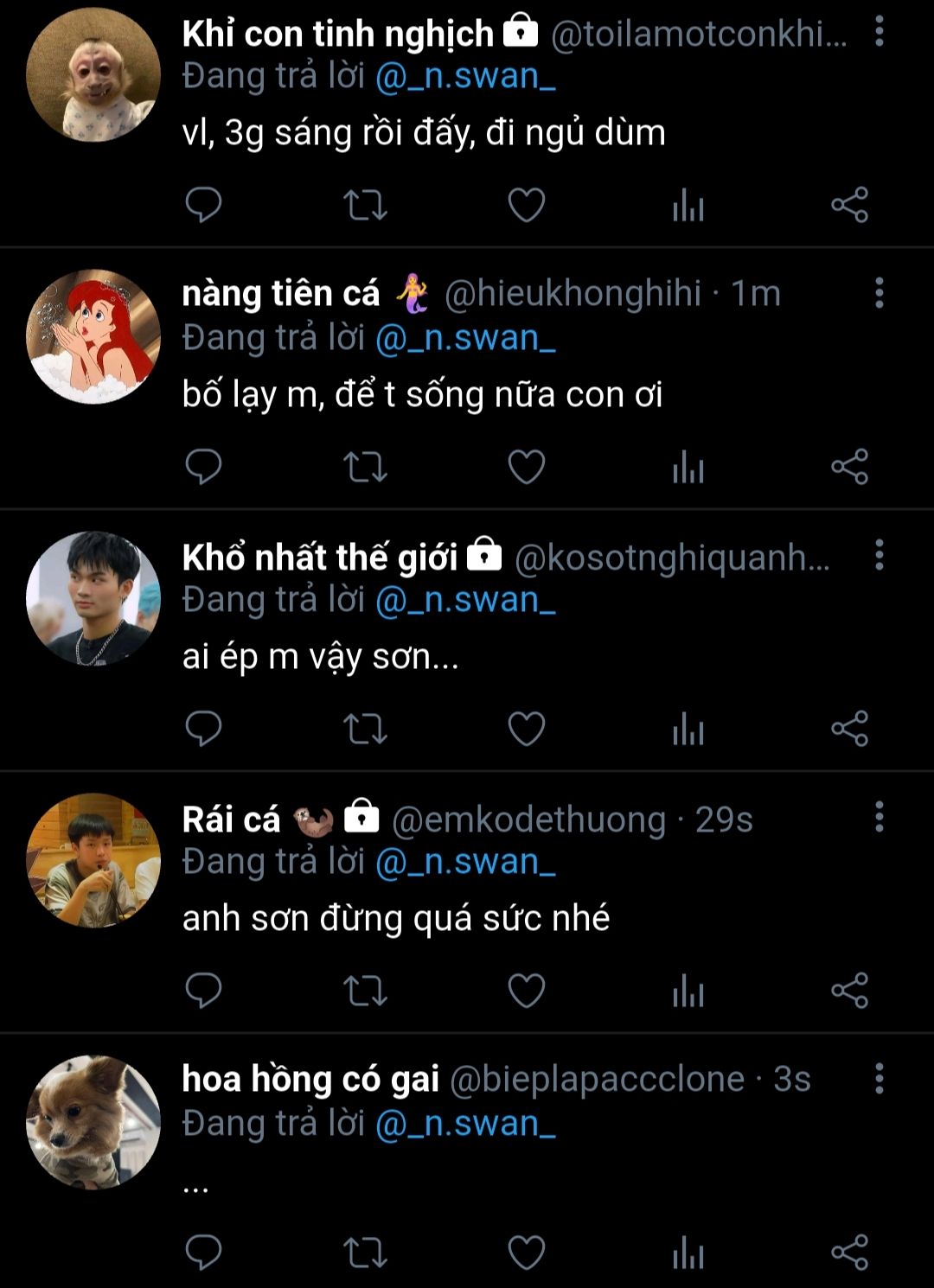
Task: Tap the @_n.swan_ mention in Rái cá's reply
Action: coord(465,862)
